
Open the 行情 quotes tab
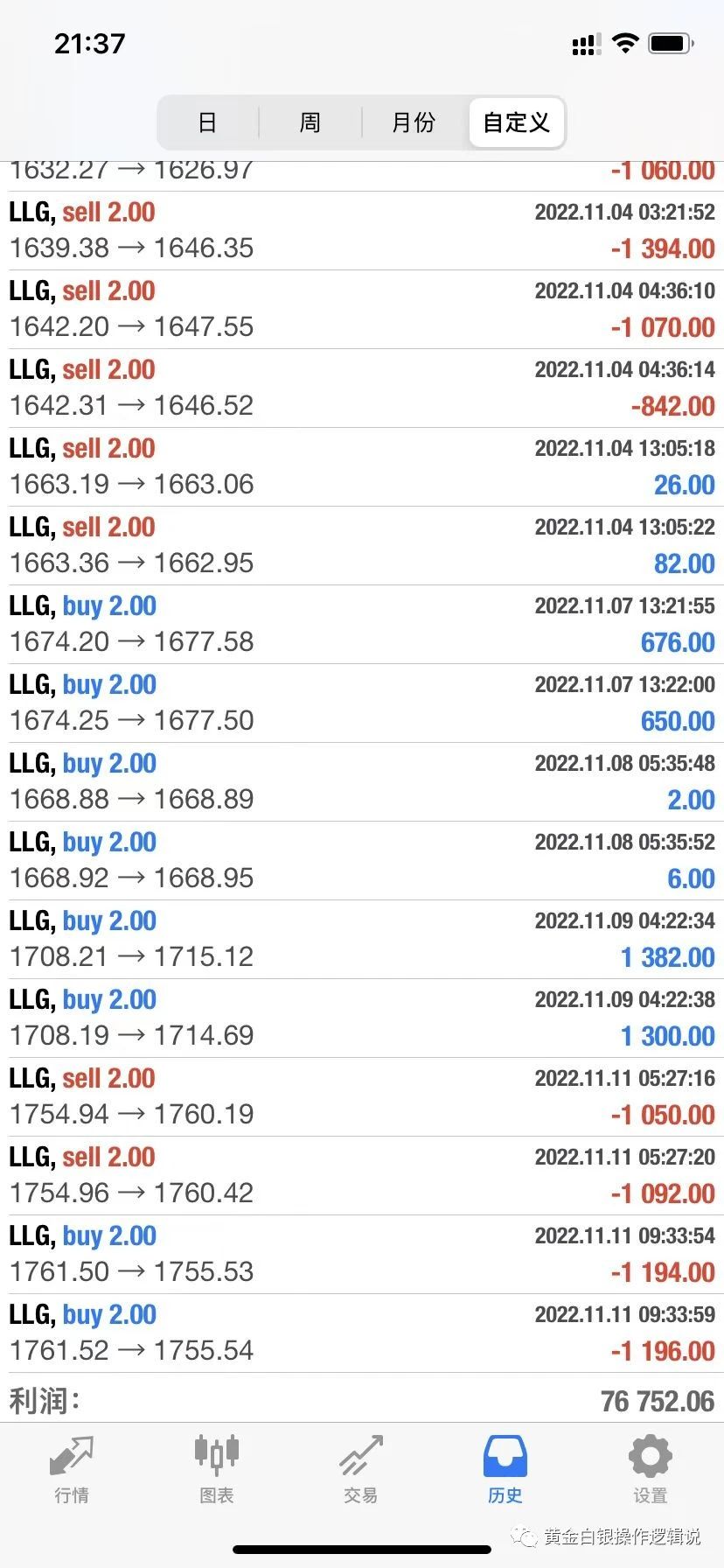(x=72, y=1470)
